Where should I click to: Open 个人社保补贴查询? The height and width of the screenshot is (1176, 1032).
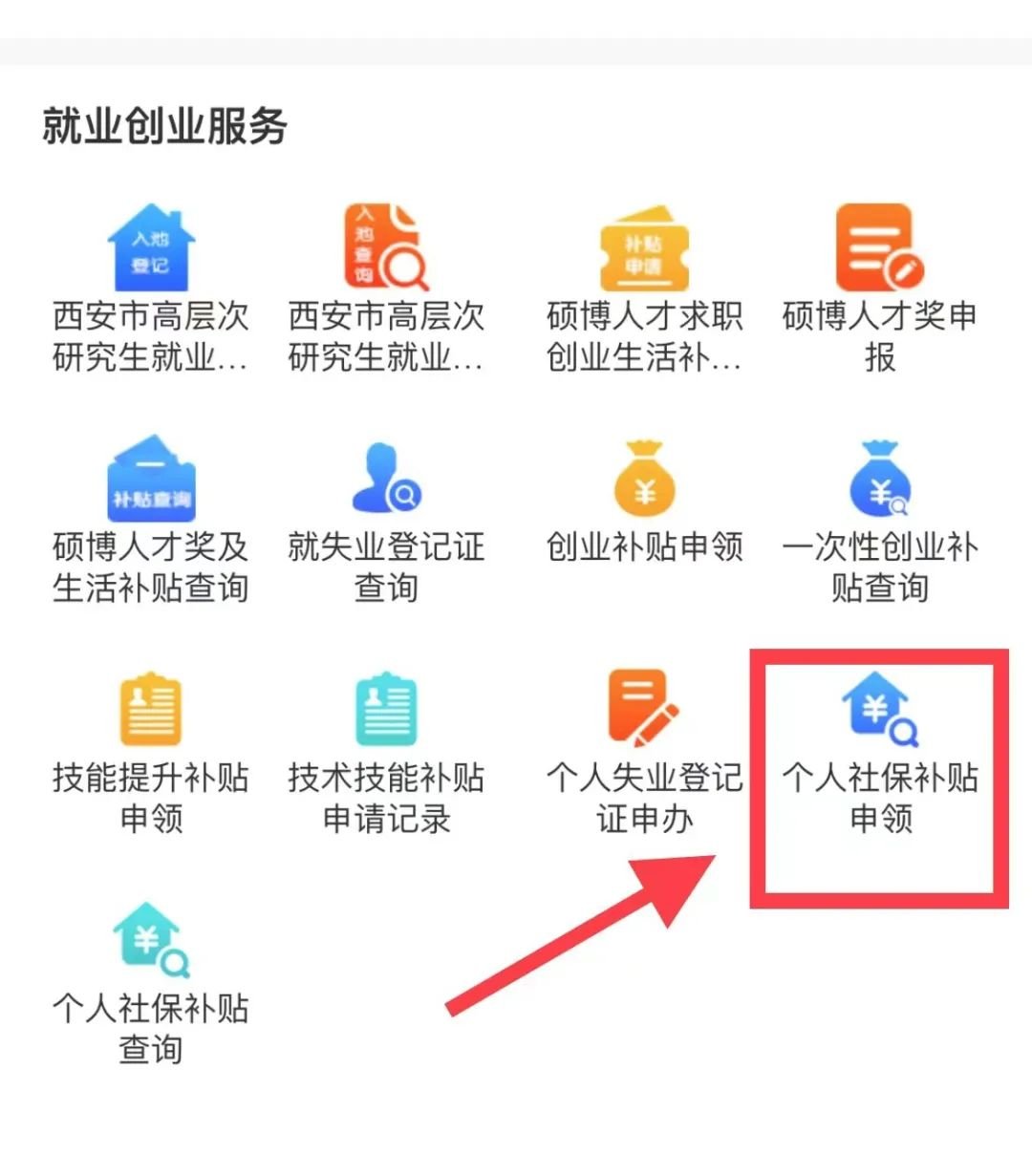[x=150, y=942]
